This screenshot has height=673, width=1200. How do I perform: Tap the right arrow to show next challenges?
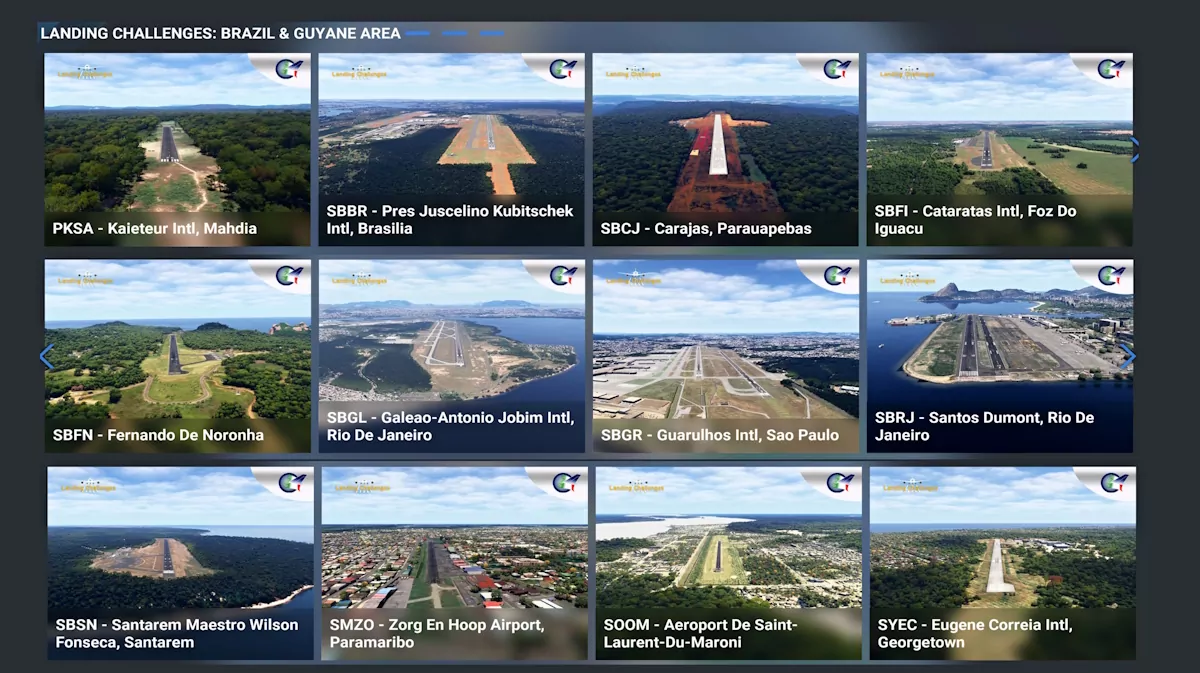pos(1128,356)
